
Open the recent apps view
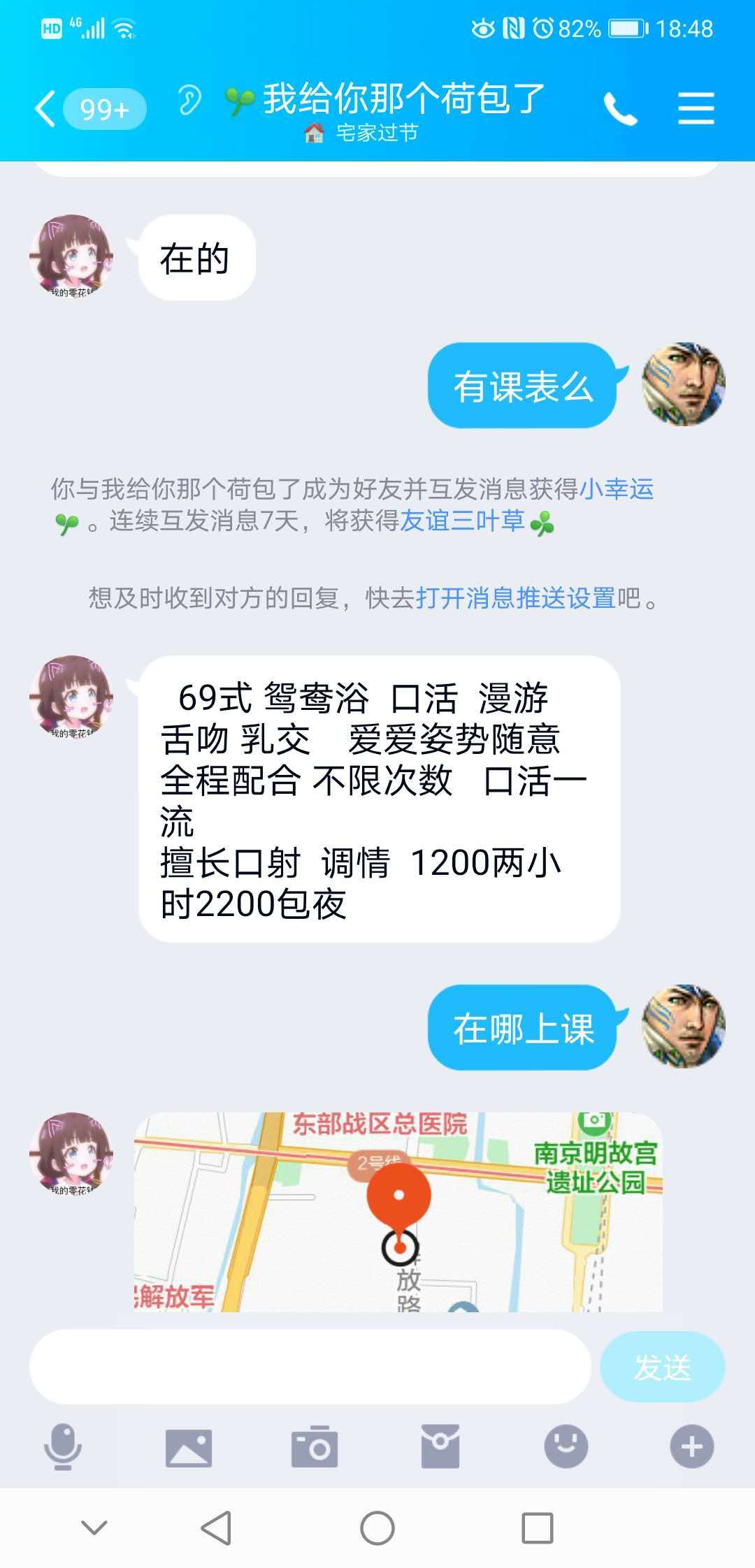[538, 1529]
